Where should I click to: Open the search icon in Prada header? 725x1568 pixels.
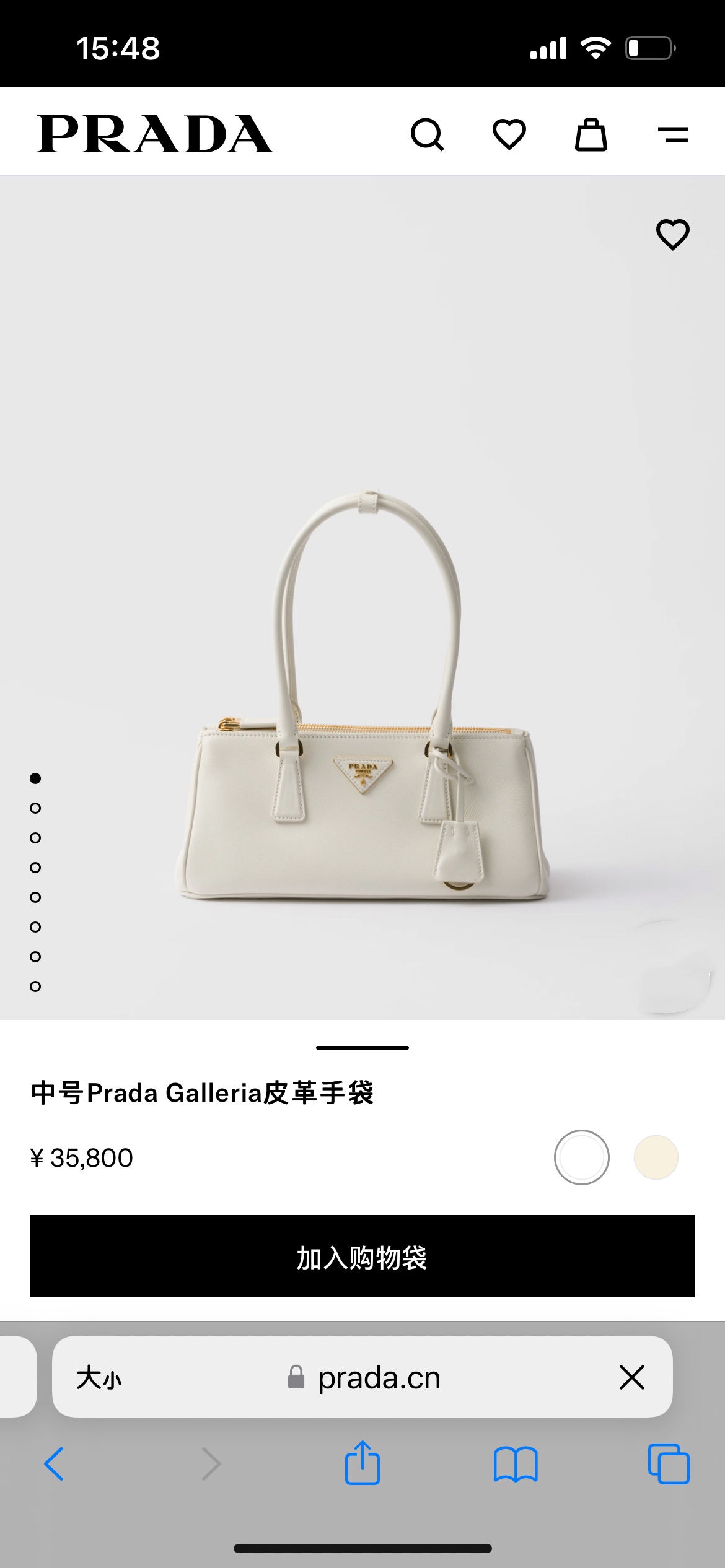428,134
